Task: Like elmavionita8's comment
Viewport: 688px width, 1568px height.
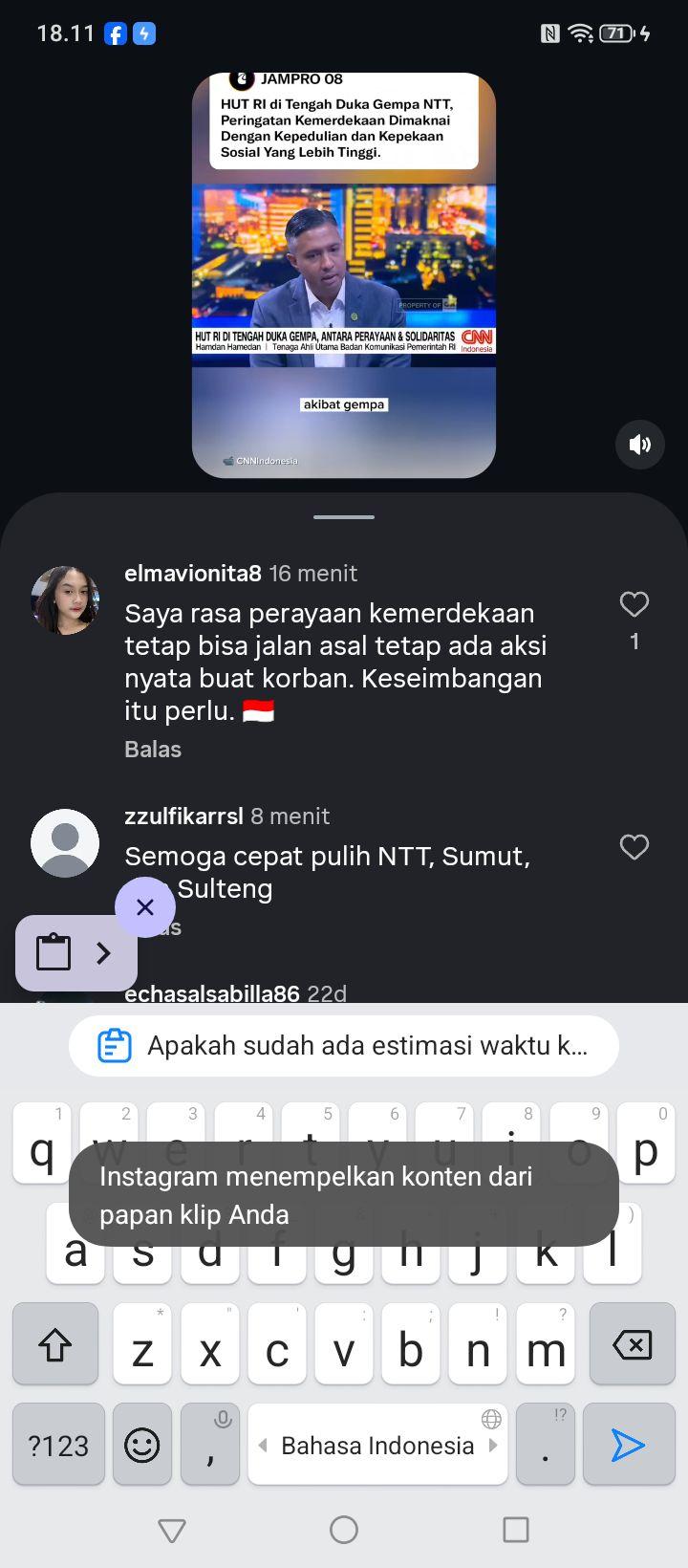Action: click(x=634, y=604)
